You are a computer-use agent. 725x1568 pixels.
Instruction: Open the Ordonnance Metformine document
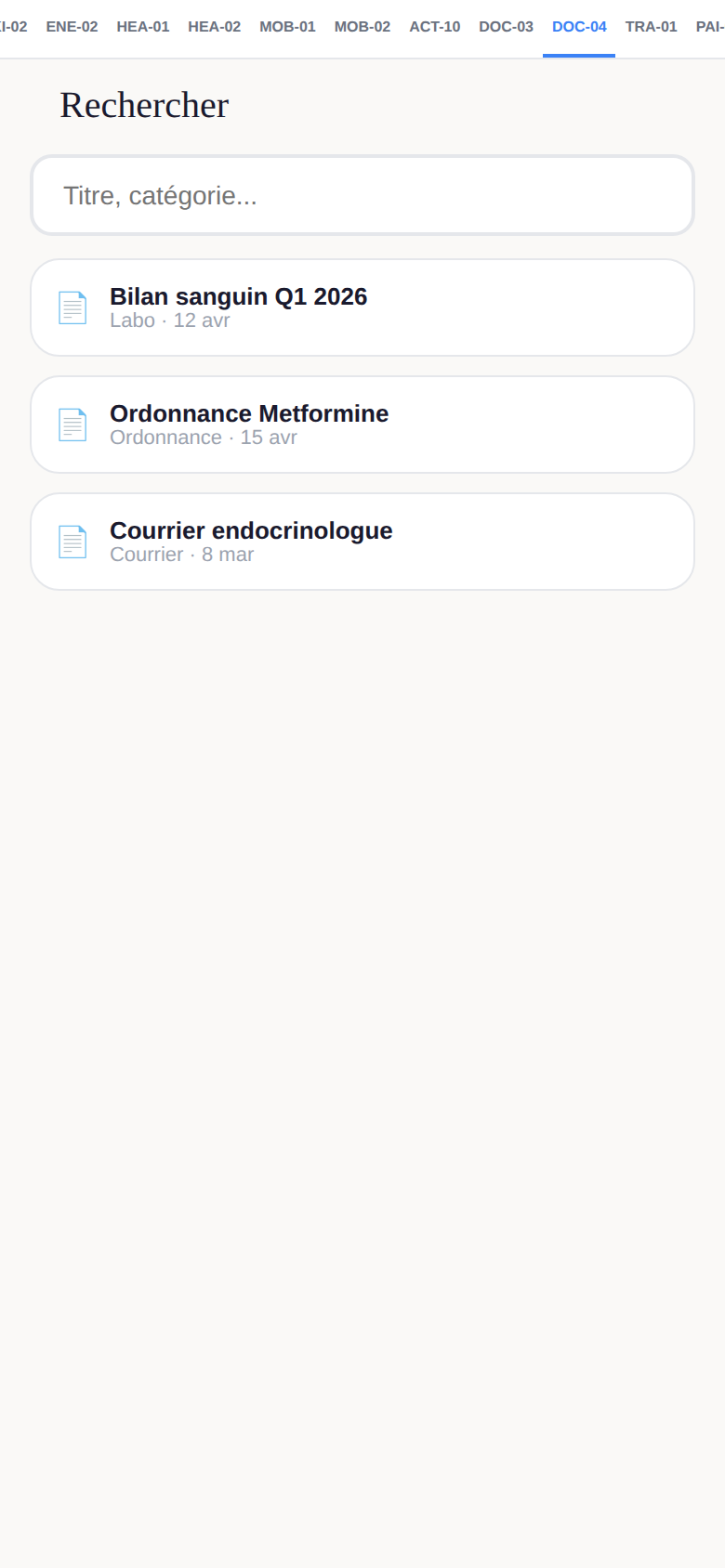362,425
